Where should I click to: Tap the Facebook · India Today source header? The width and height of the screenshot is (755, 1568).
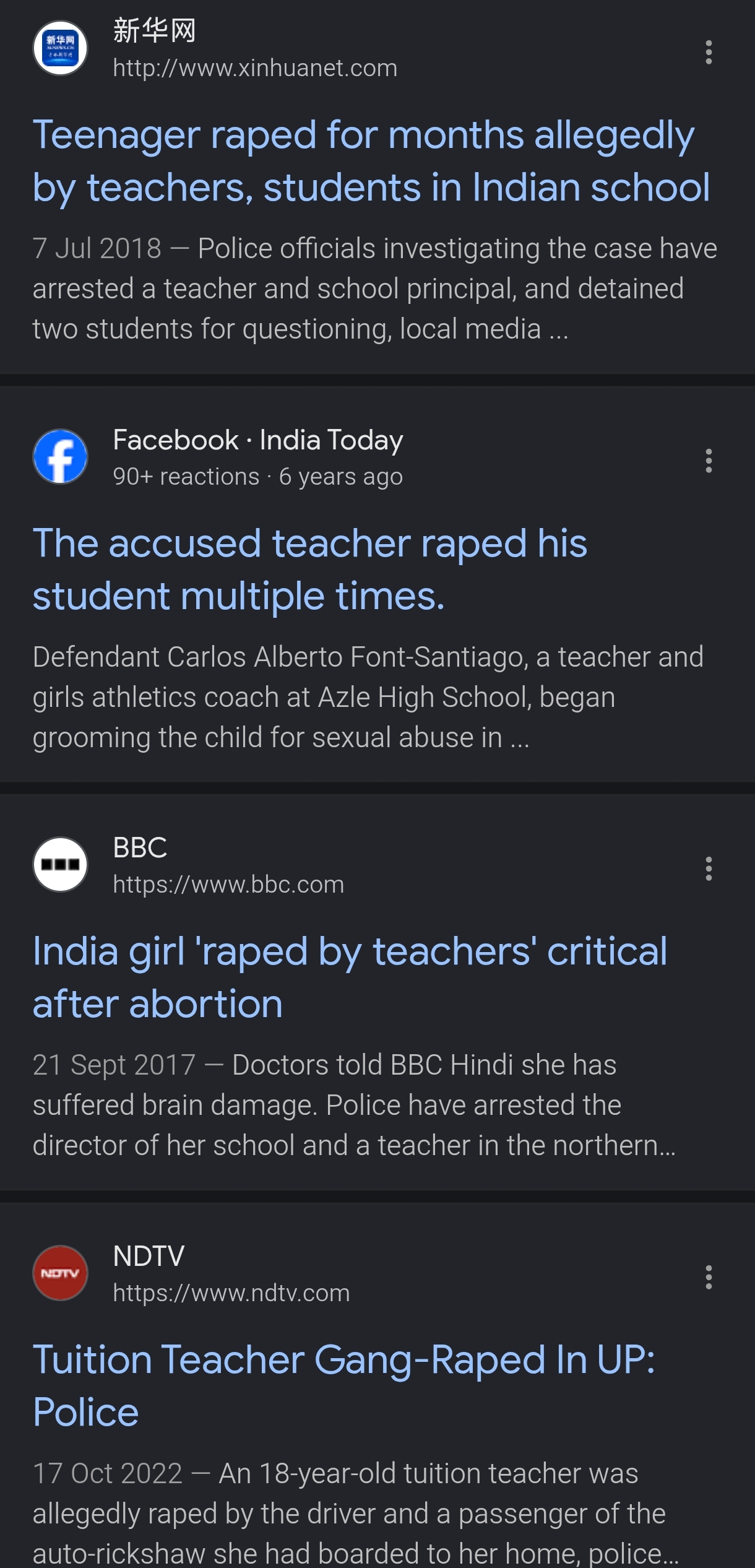click(x=258, y=440)
